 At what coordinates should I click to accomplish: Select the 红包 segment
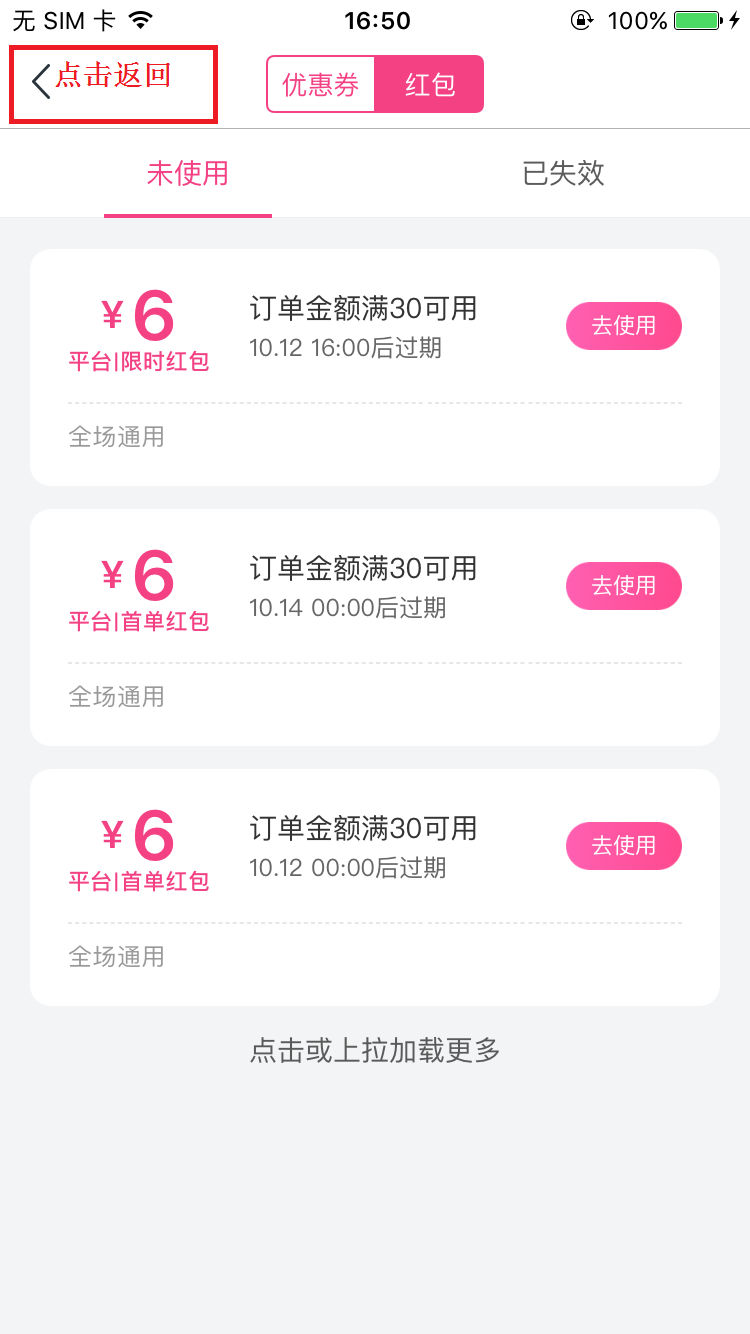click(x=429, y=84)
